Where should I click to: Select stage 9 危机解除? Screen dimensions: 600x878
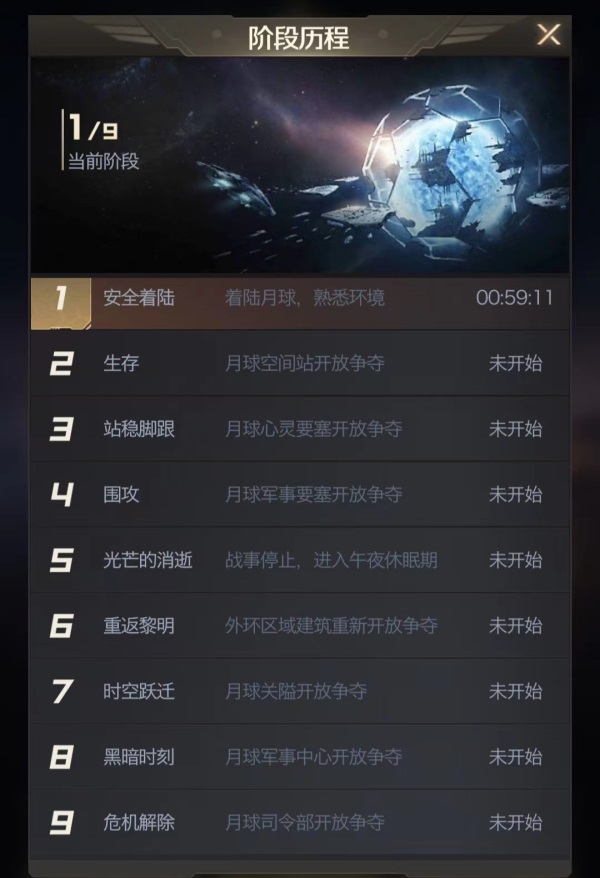click(300, 823)
